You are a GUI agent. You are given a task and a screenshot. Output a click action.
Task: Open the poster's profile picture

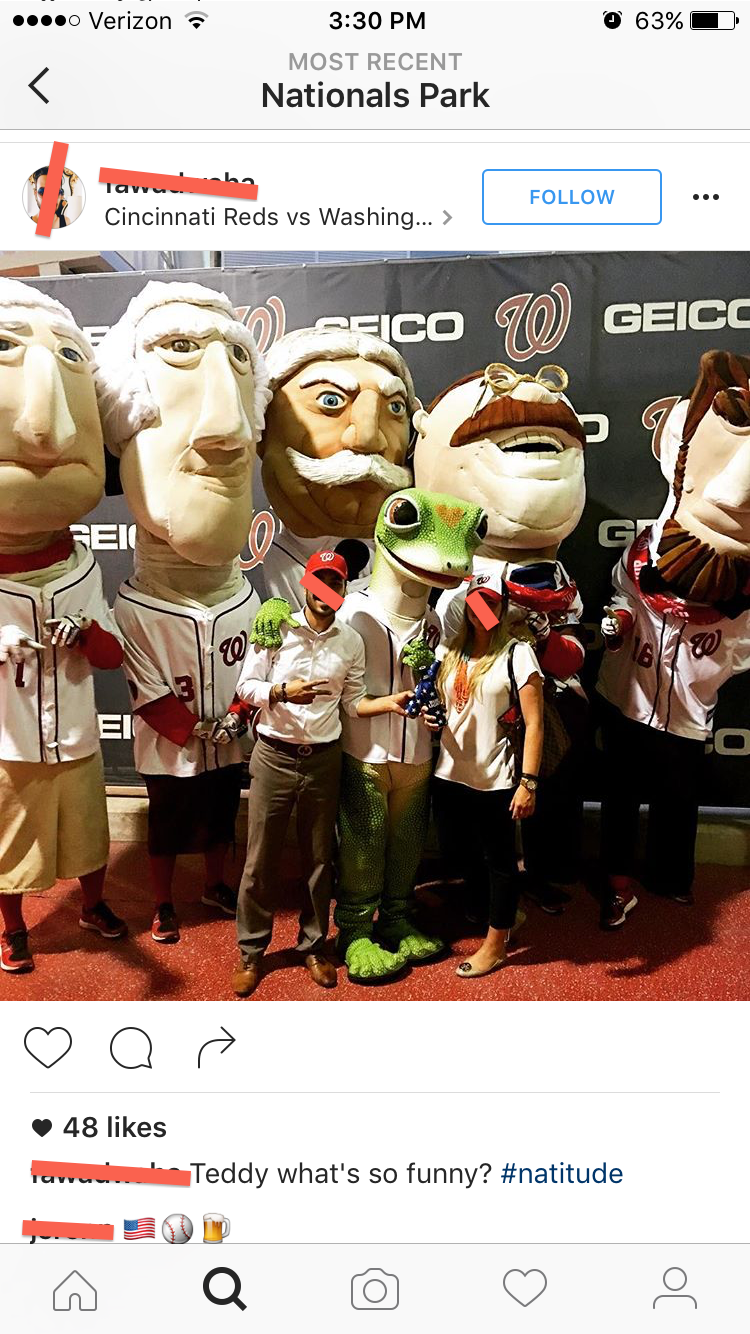pyautogui.click(x=54, y=197)
